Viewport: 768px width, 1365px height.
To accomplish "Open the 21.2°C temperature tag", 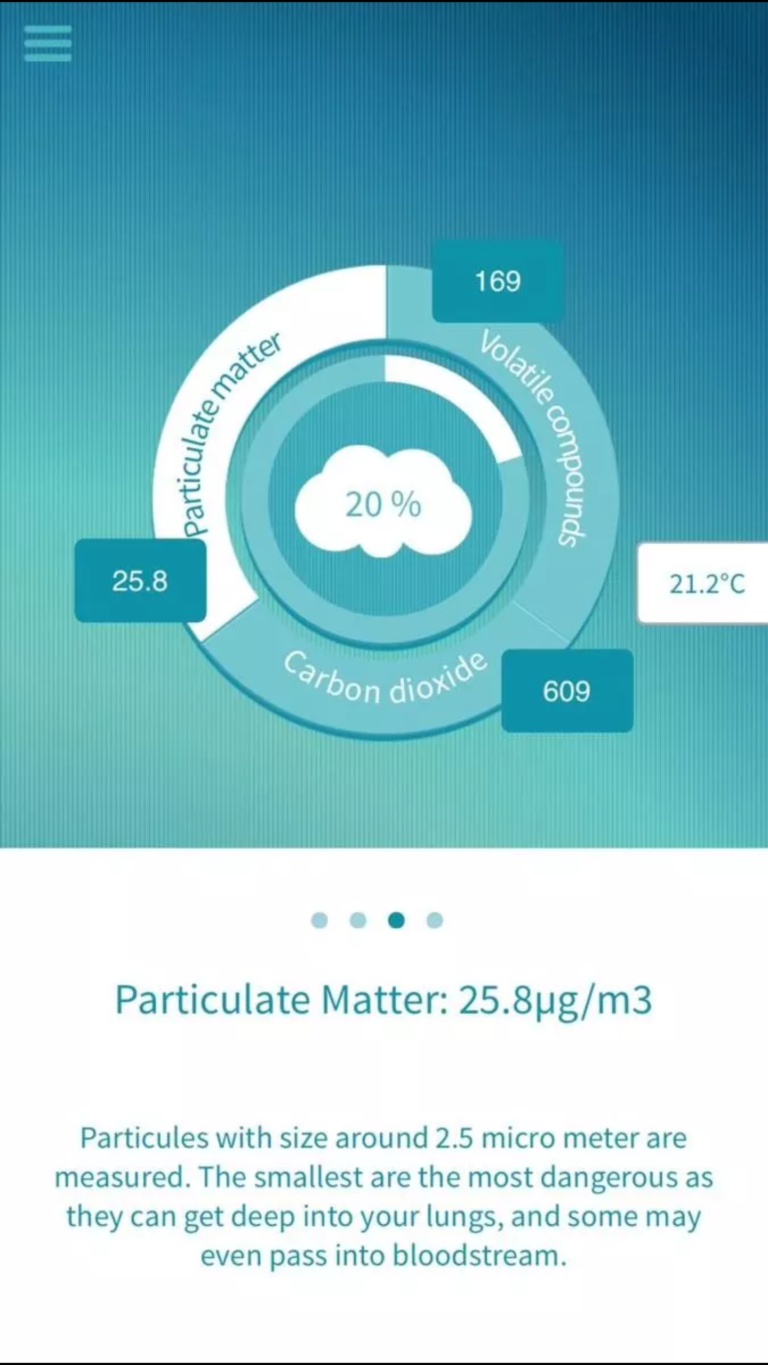I will 704,584.
